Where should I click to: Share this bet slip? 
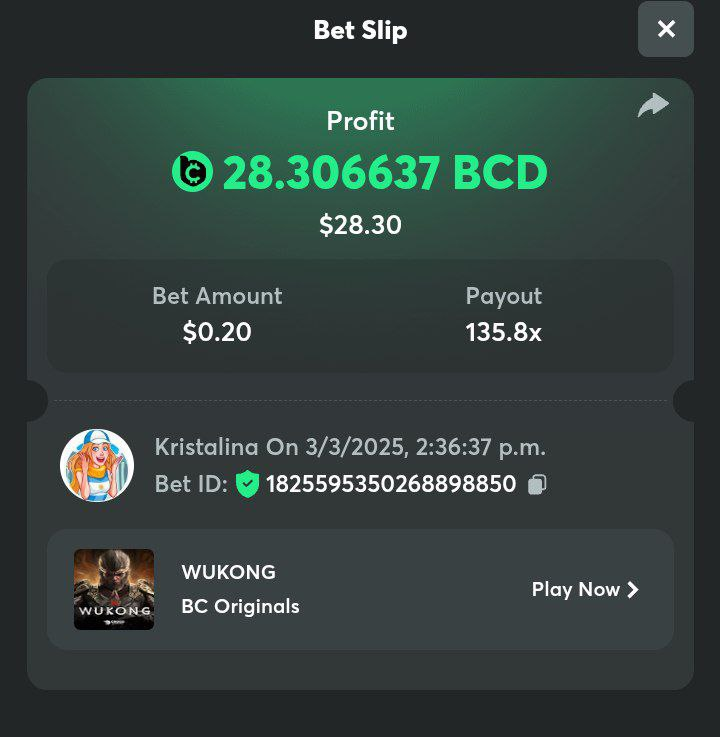[x=653, y=105]
